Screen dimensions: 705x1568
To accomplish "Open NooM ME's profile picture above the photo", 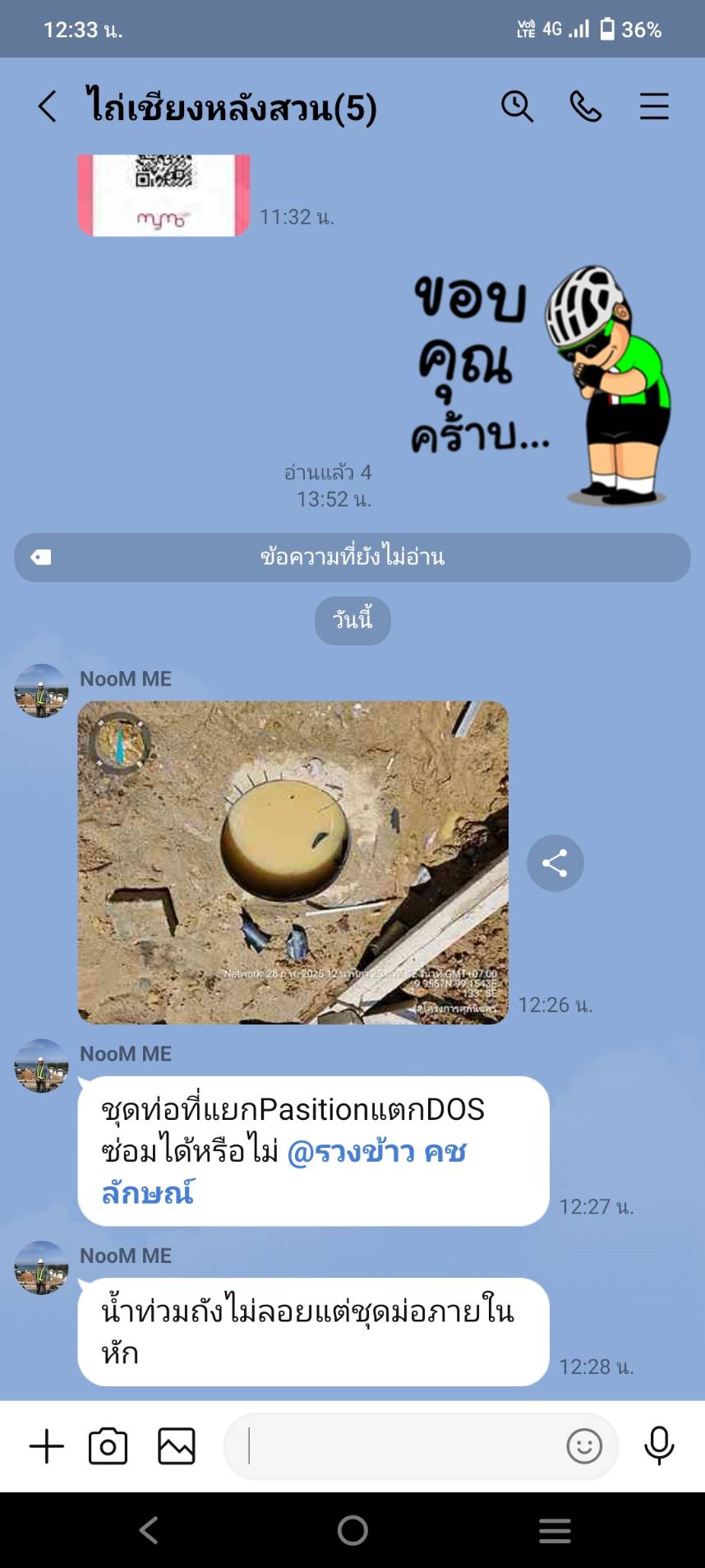I will pyautogui.click(x=41, y=691).
